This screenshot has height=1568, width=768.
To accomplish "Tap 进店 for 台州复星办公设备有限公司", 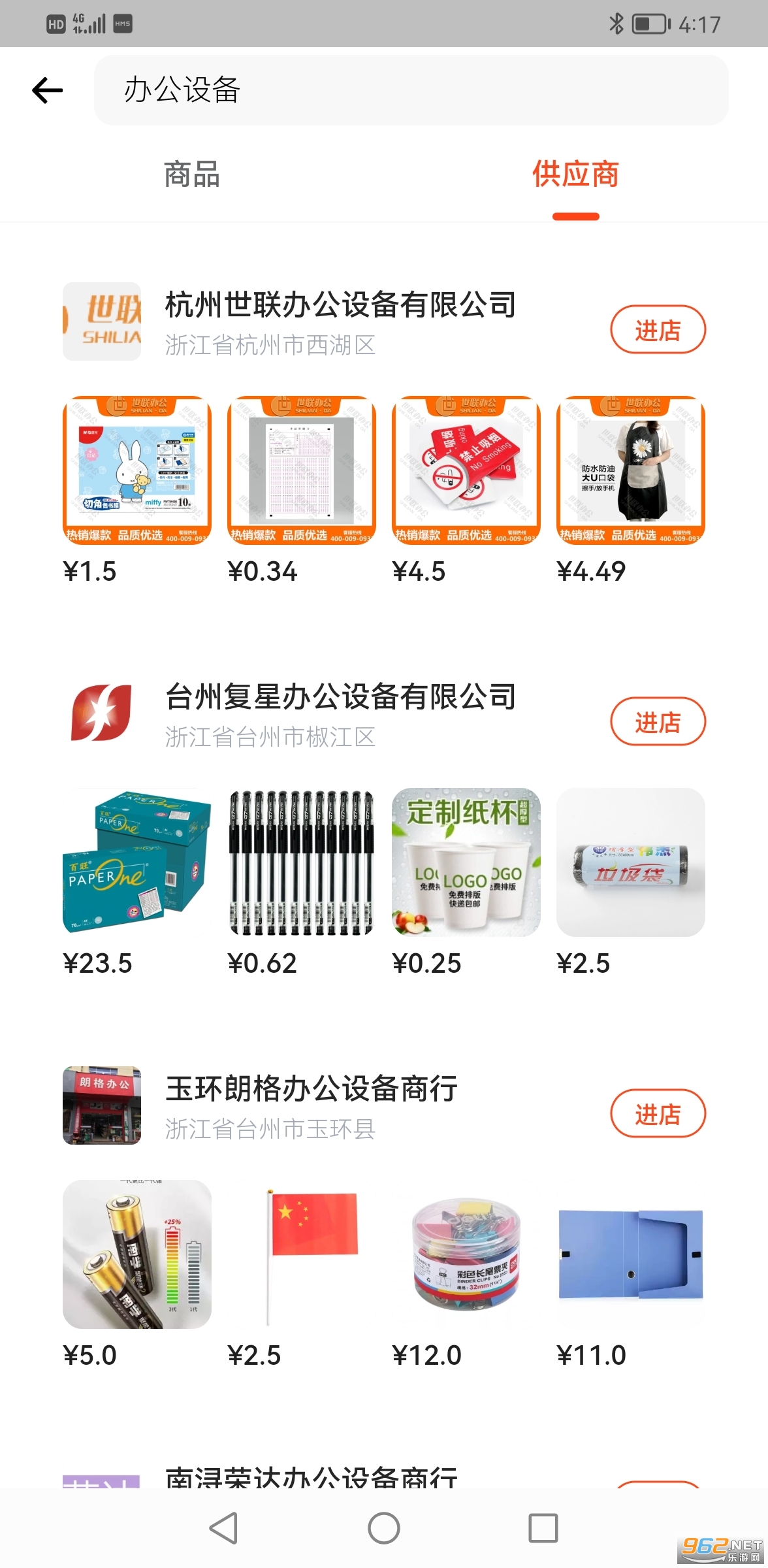I will [x=658, y=722].
